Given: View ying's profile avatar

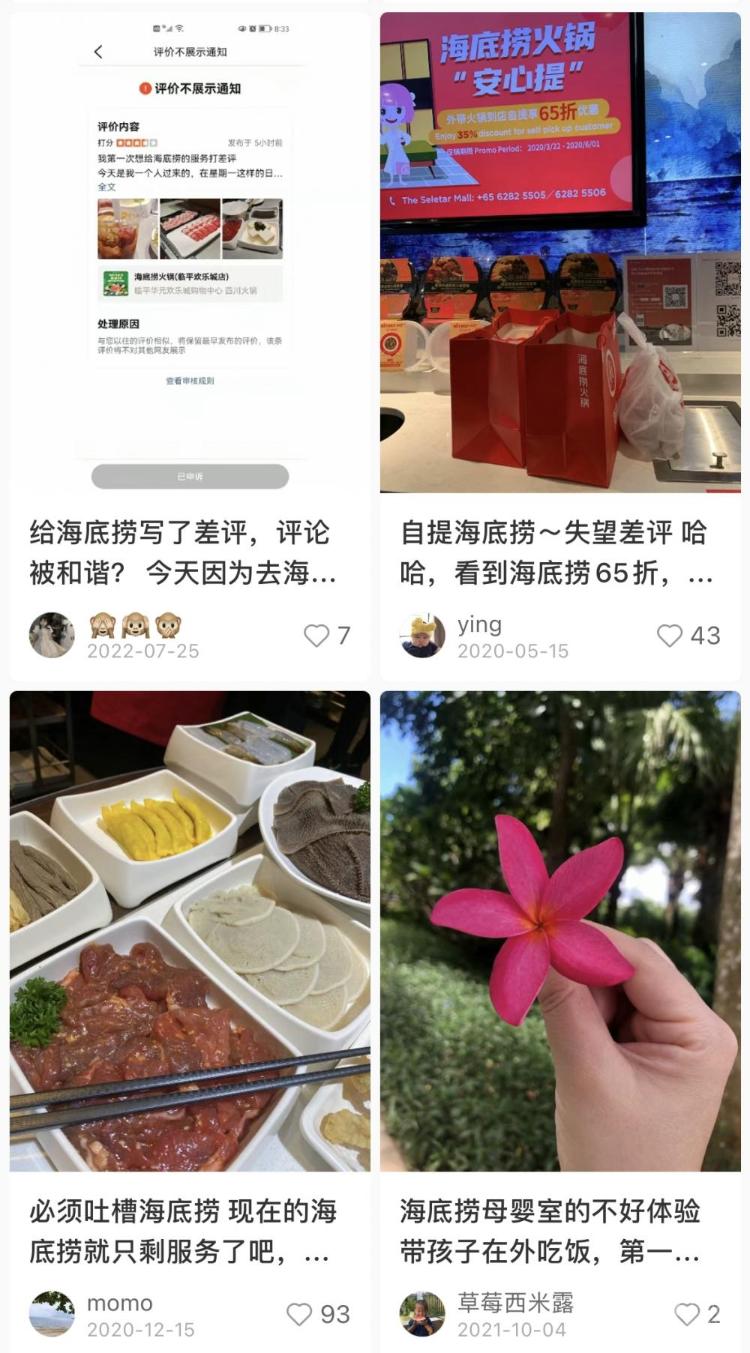Looking at the screenshot, I should pos(422,635).
